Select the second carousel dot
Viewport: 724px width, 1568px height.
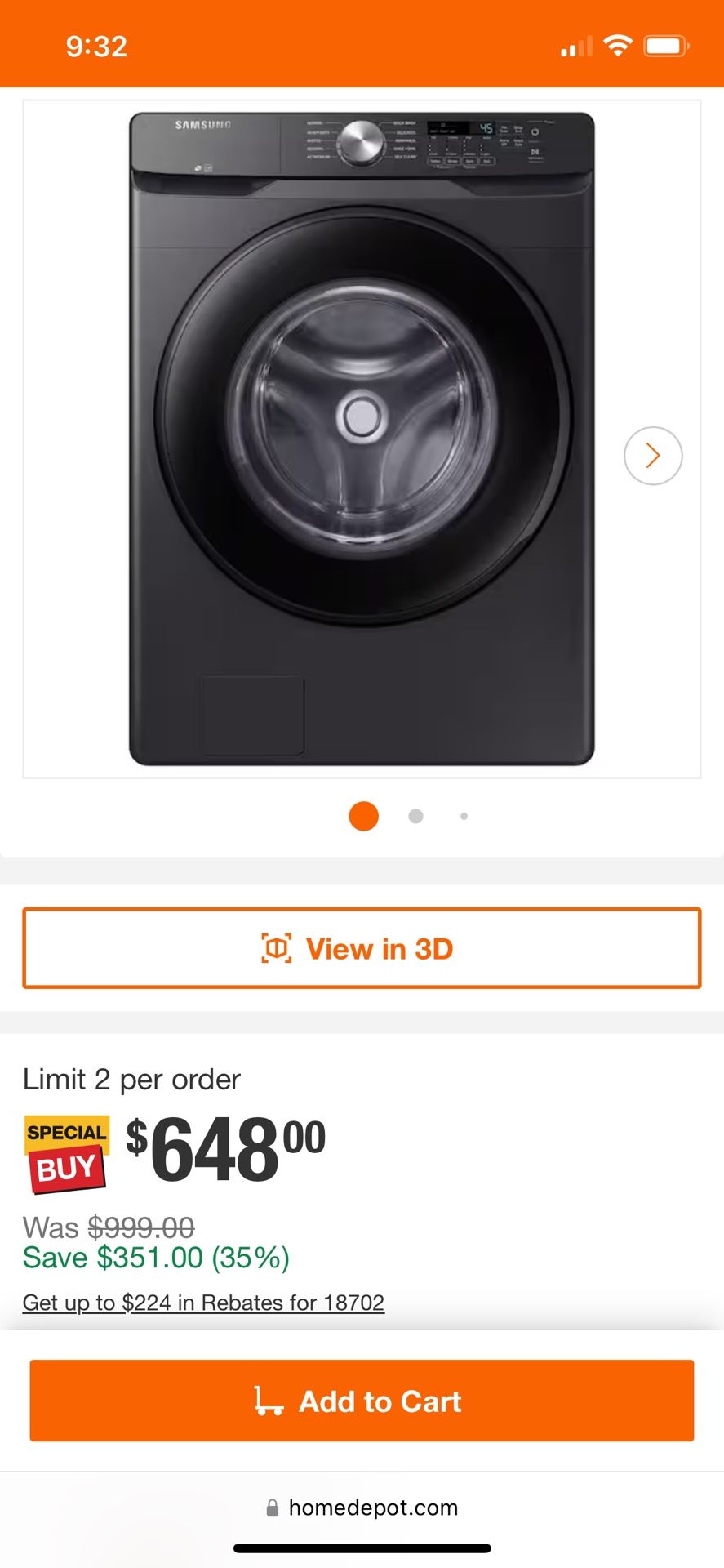(x=415, y=816)
